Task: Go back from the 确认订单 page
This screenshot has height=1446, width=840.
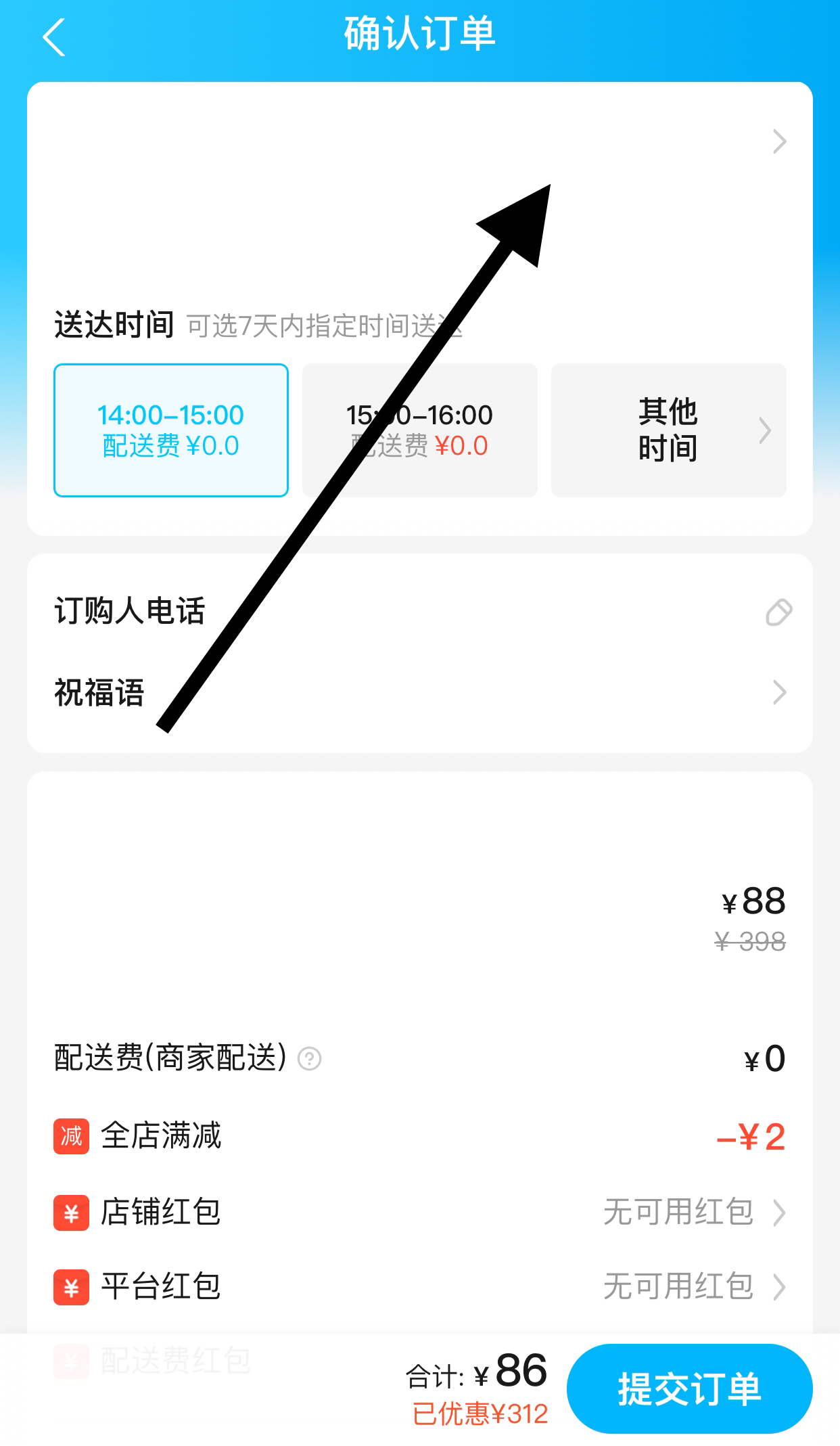Action: click(54, 37)
